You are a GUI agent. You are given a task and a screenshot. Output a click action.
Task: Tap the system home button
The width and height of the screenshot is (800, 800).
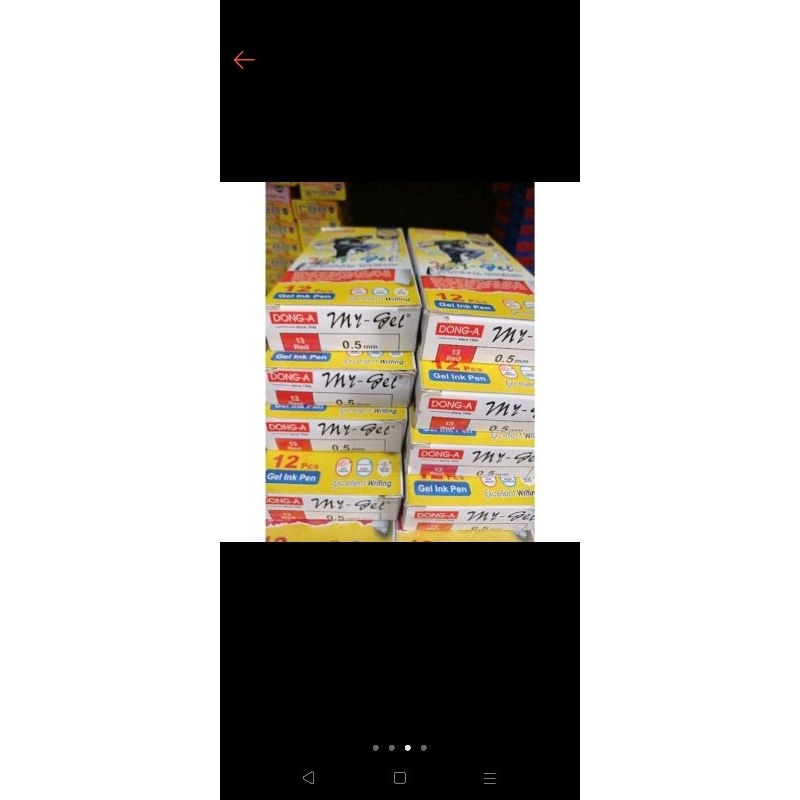[x=400, y=777]
